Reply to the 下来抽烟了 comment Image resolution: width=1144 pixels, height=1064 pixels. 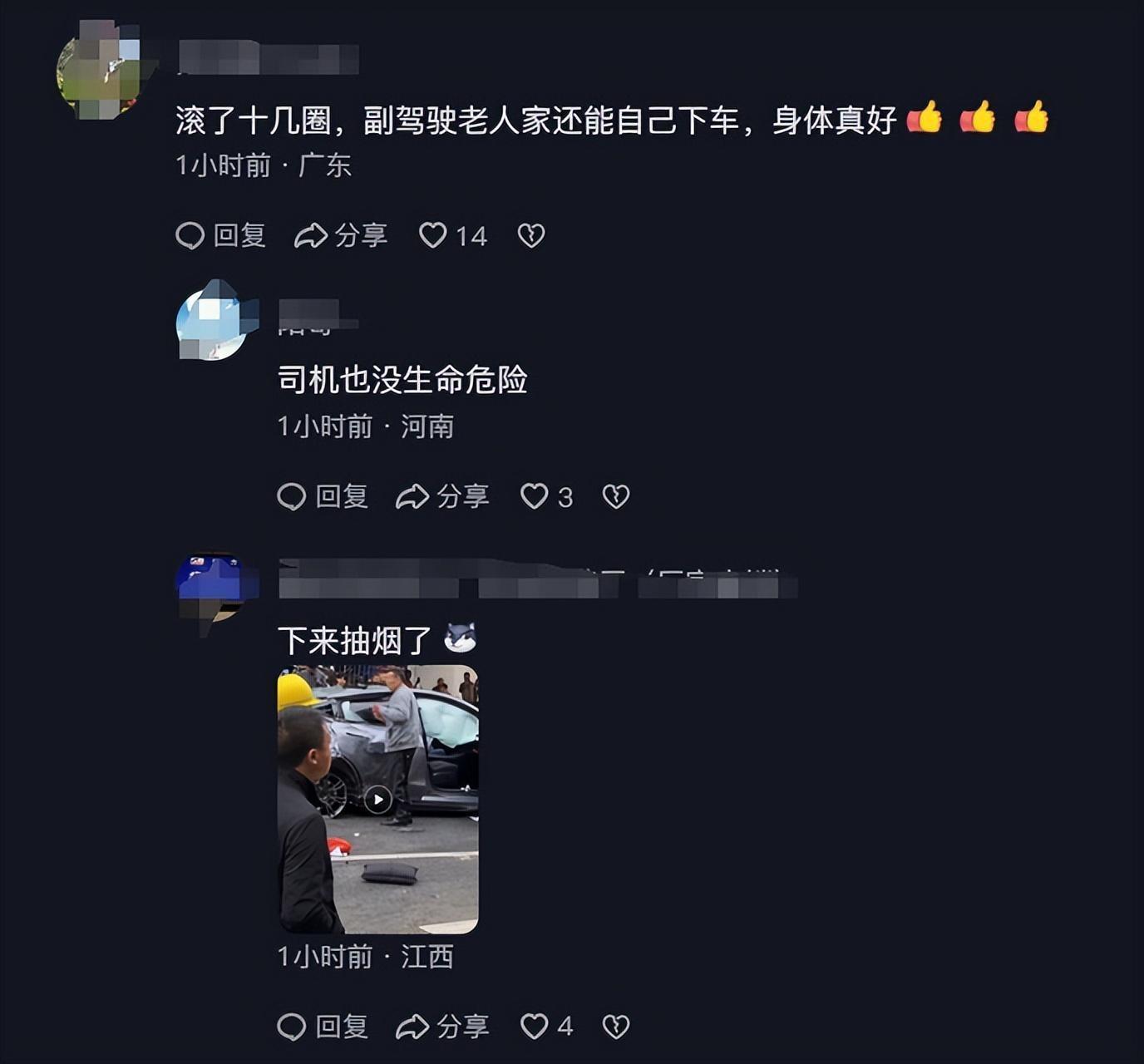(322, 1027)
